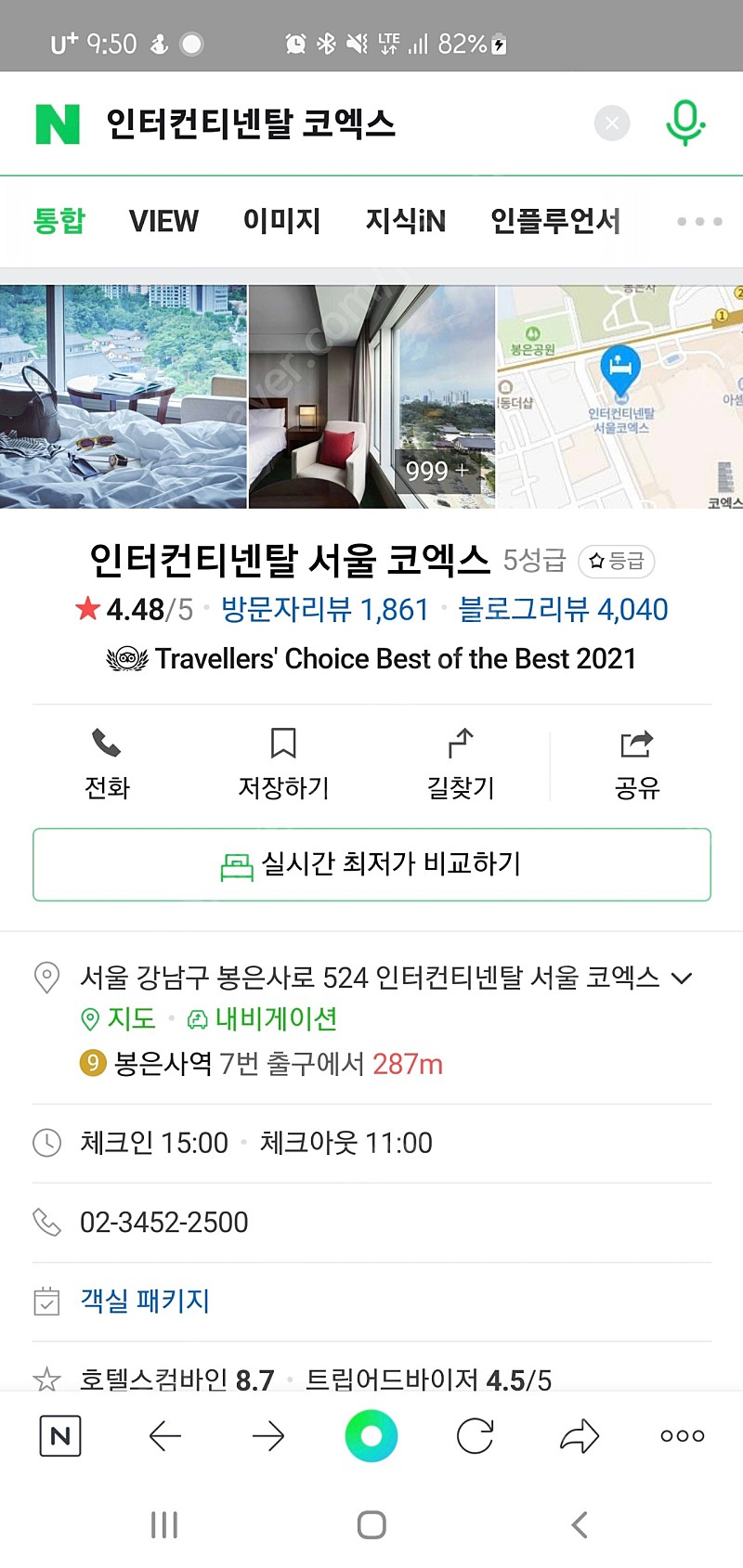Reload the page in the browser toolbar
This screenshot has height=1568, width=743.
coord(476,1436)
